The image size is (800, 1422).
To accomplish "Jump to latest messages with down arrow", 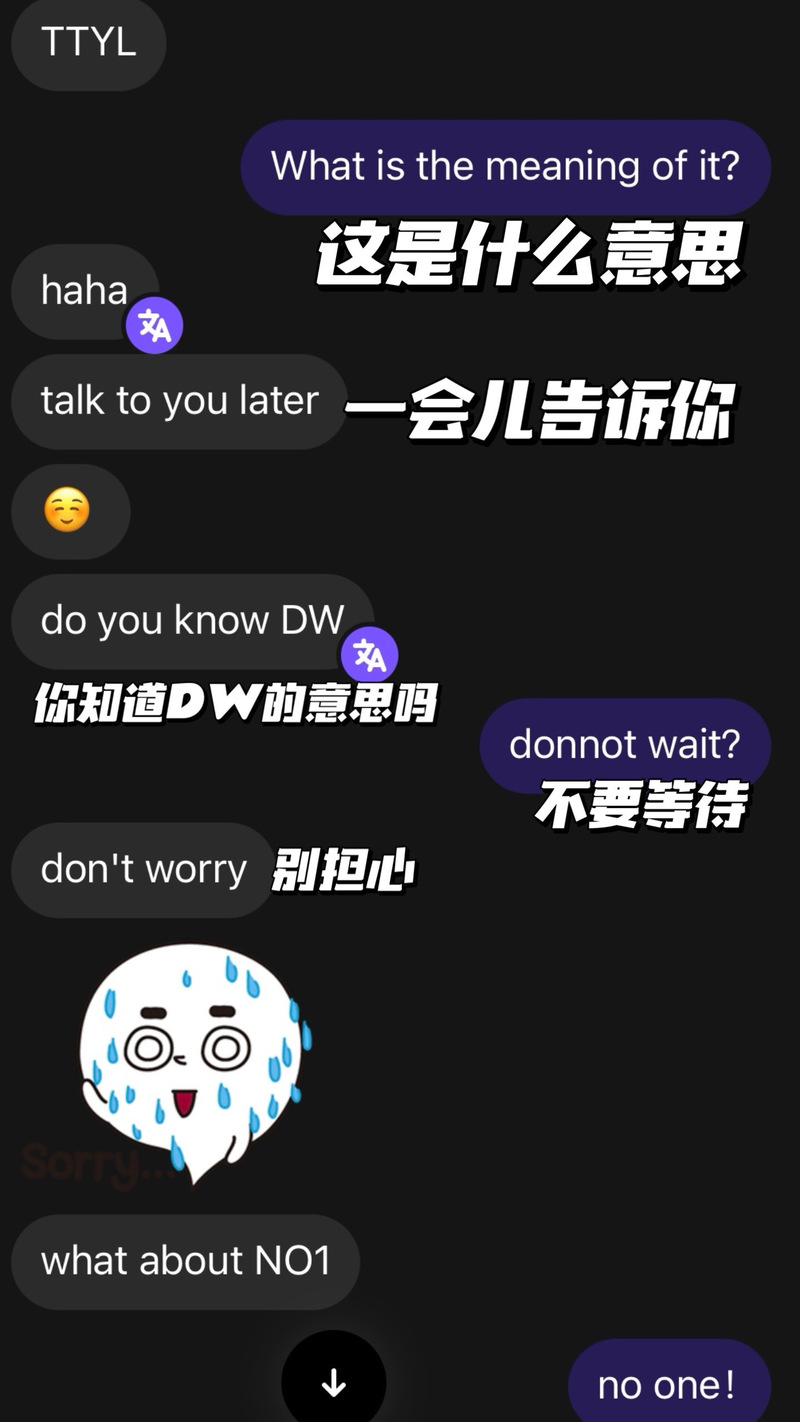I will [x=333, y=1383].
